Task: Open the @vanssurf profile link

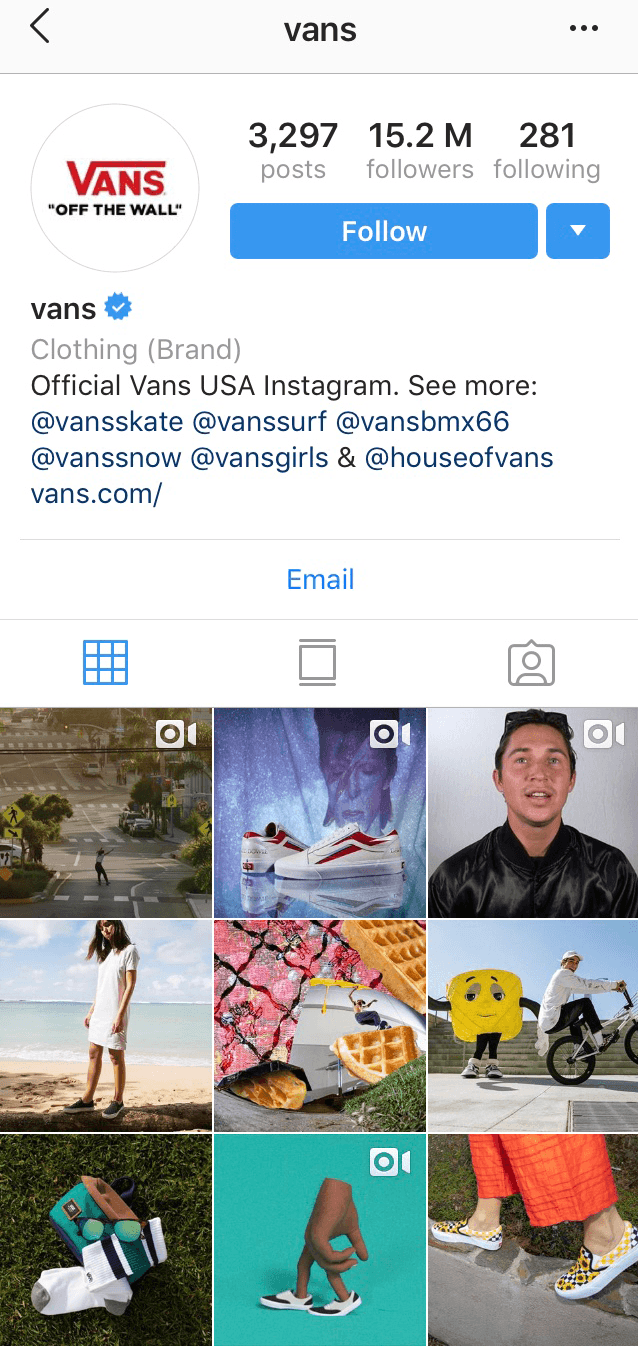Action: point(259,422)
